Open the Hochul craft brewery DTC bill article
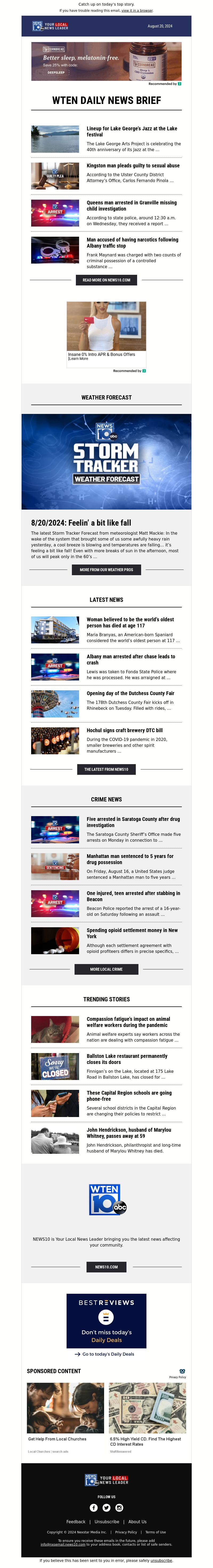Image resolution: width=213 pixels, height=1568 pixels. 124,731
